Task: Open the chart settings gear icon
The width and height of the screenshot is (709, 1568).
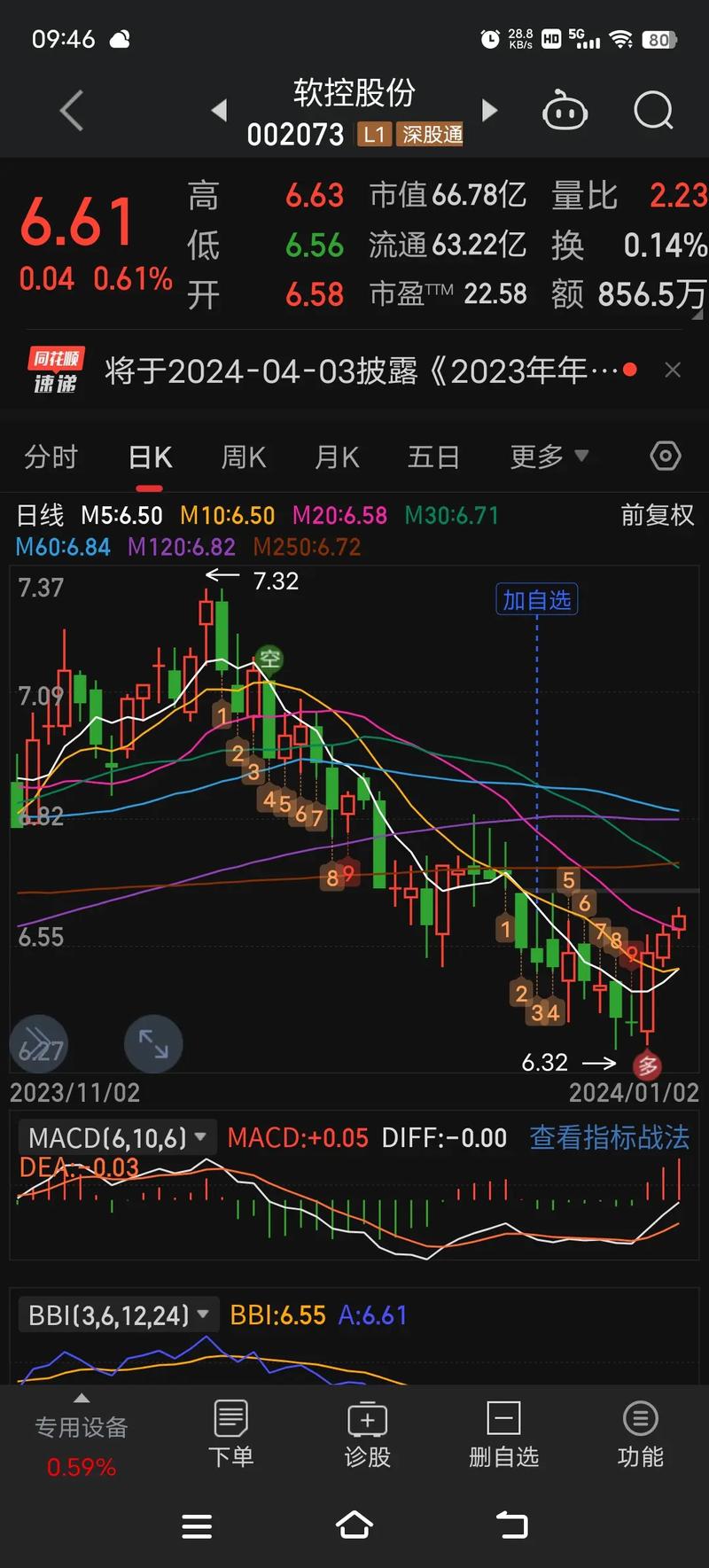Action: click(x=665, y=456)
